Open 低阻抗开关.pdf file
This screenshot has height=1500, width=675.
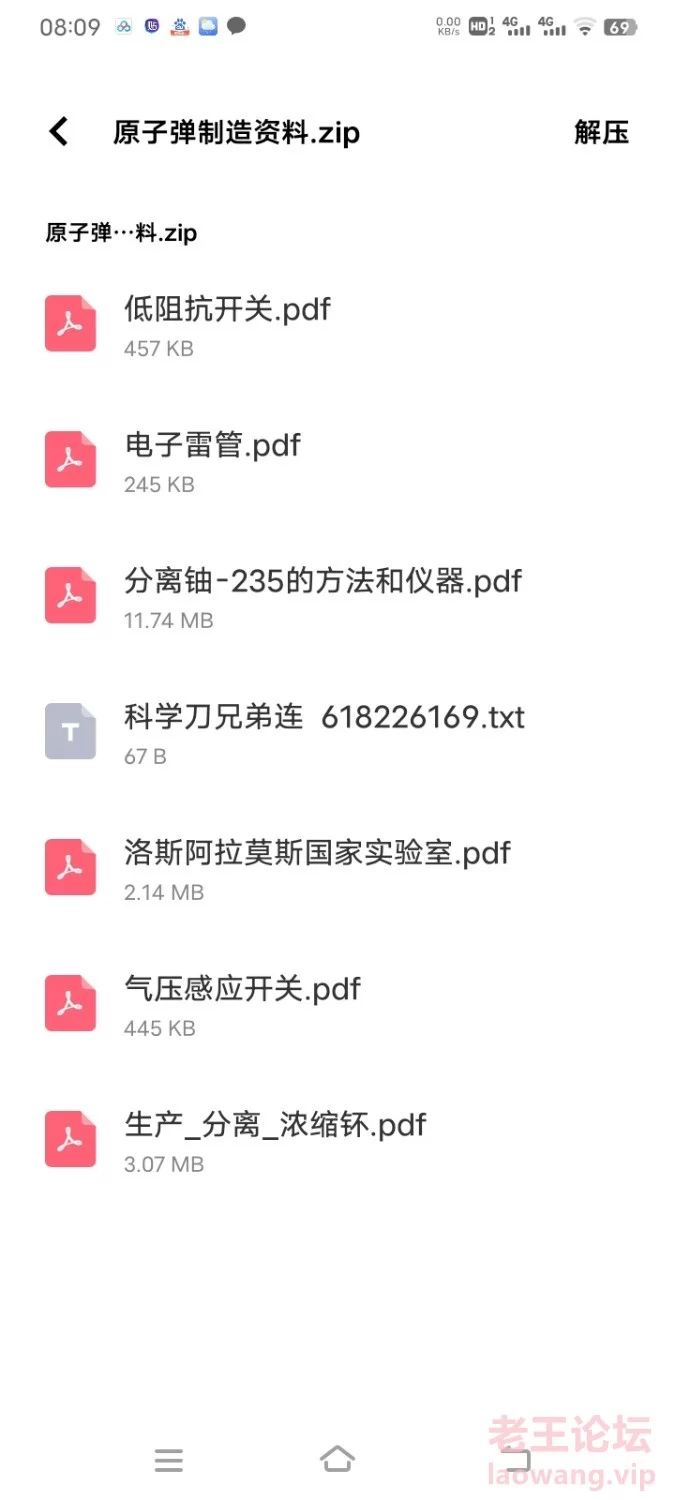337,324
